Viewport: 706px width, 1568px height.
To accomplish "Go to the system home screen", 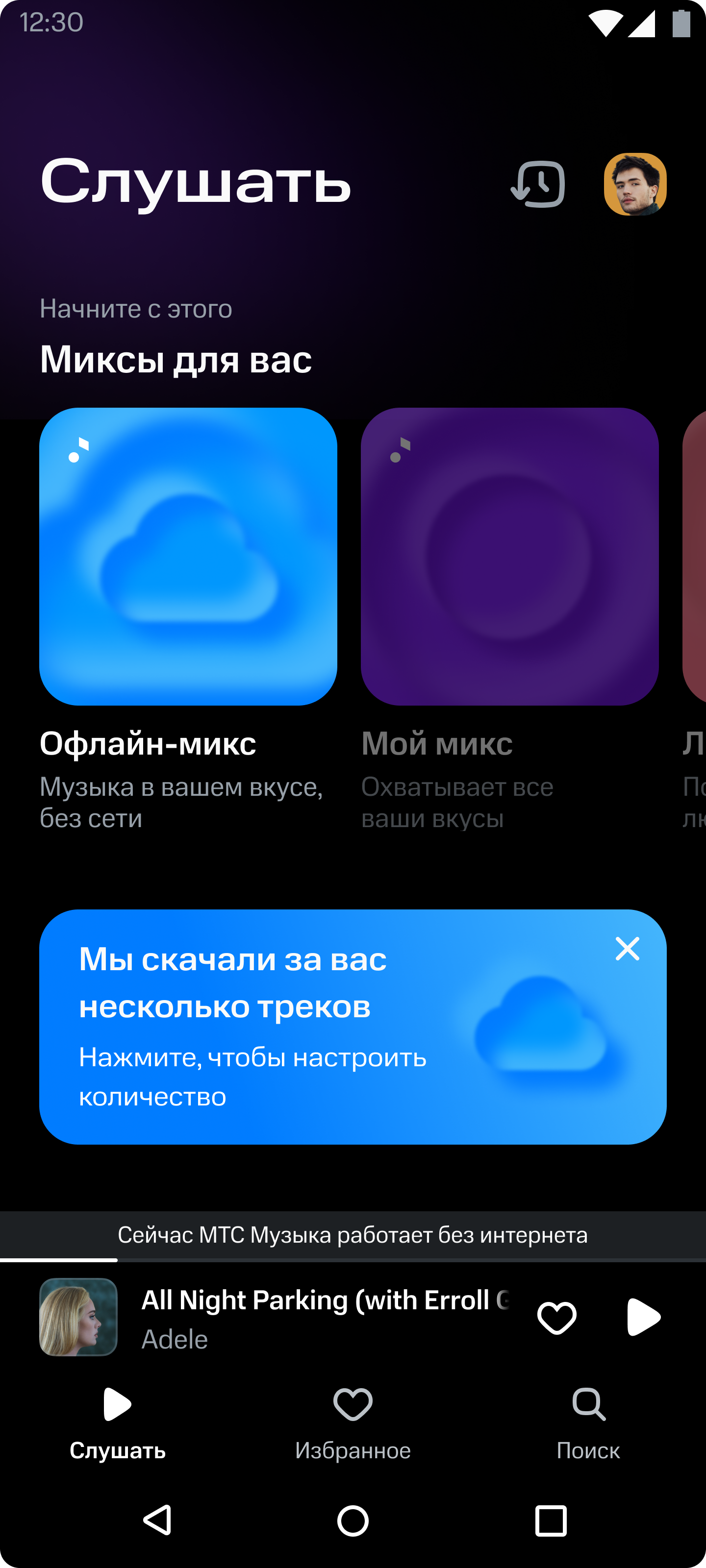I will [x=353, y=1521].
